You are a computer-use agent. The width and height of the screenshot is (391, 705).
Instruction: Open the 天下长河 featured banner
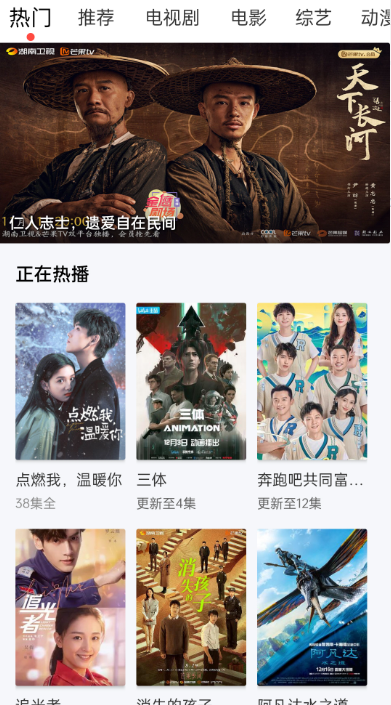click(x=195, y=143)
